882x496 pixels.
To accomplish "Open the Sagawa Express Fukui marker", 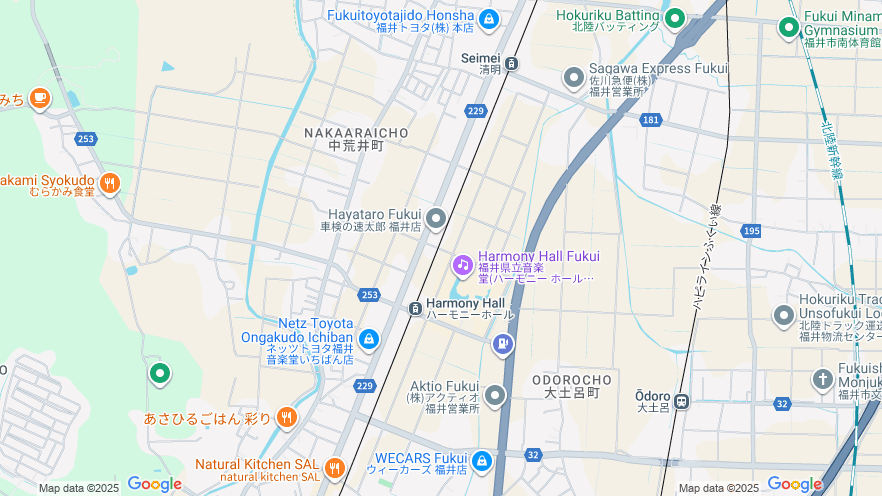I will coord(574,77).
